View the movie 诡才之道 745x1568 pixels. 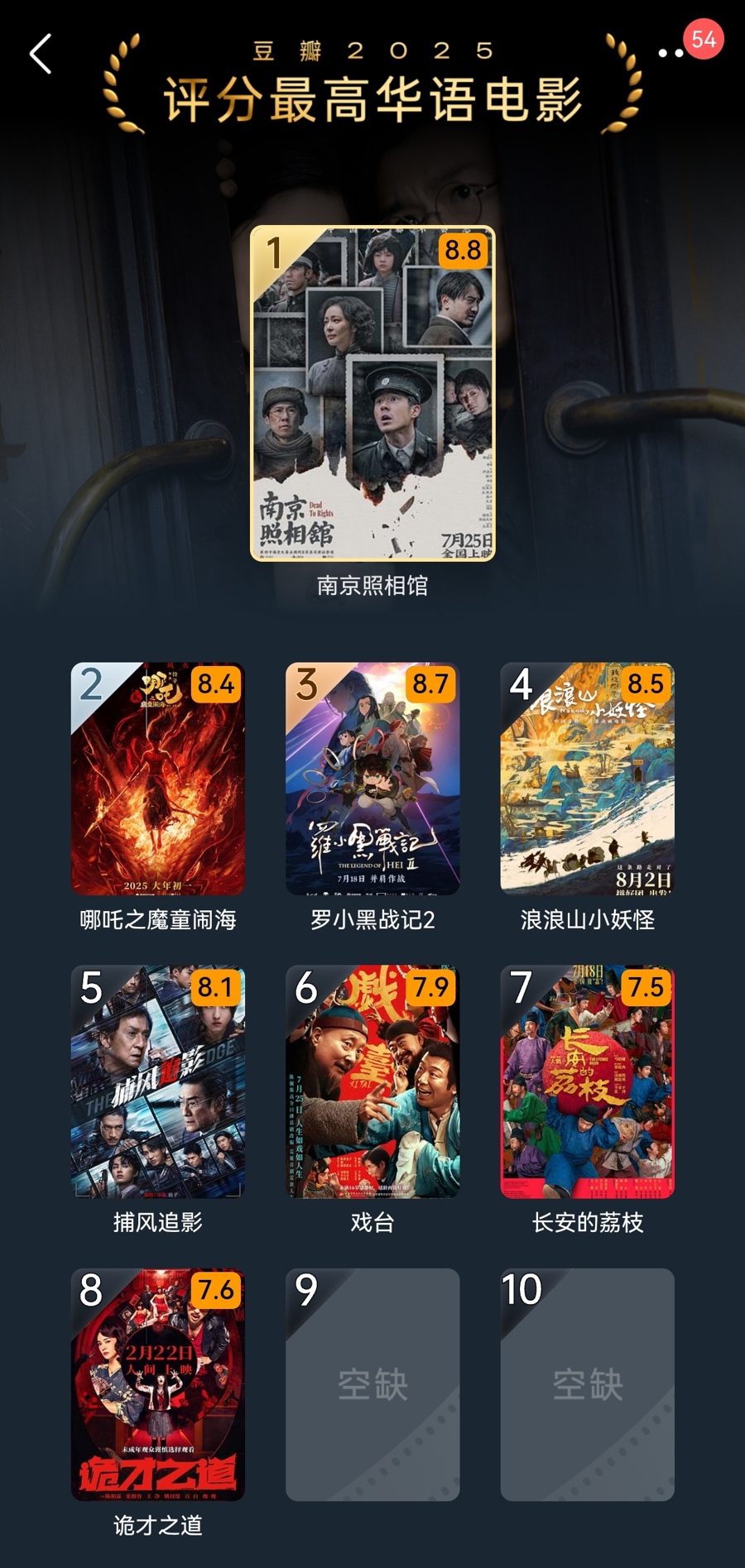coord(157,1384)
